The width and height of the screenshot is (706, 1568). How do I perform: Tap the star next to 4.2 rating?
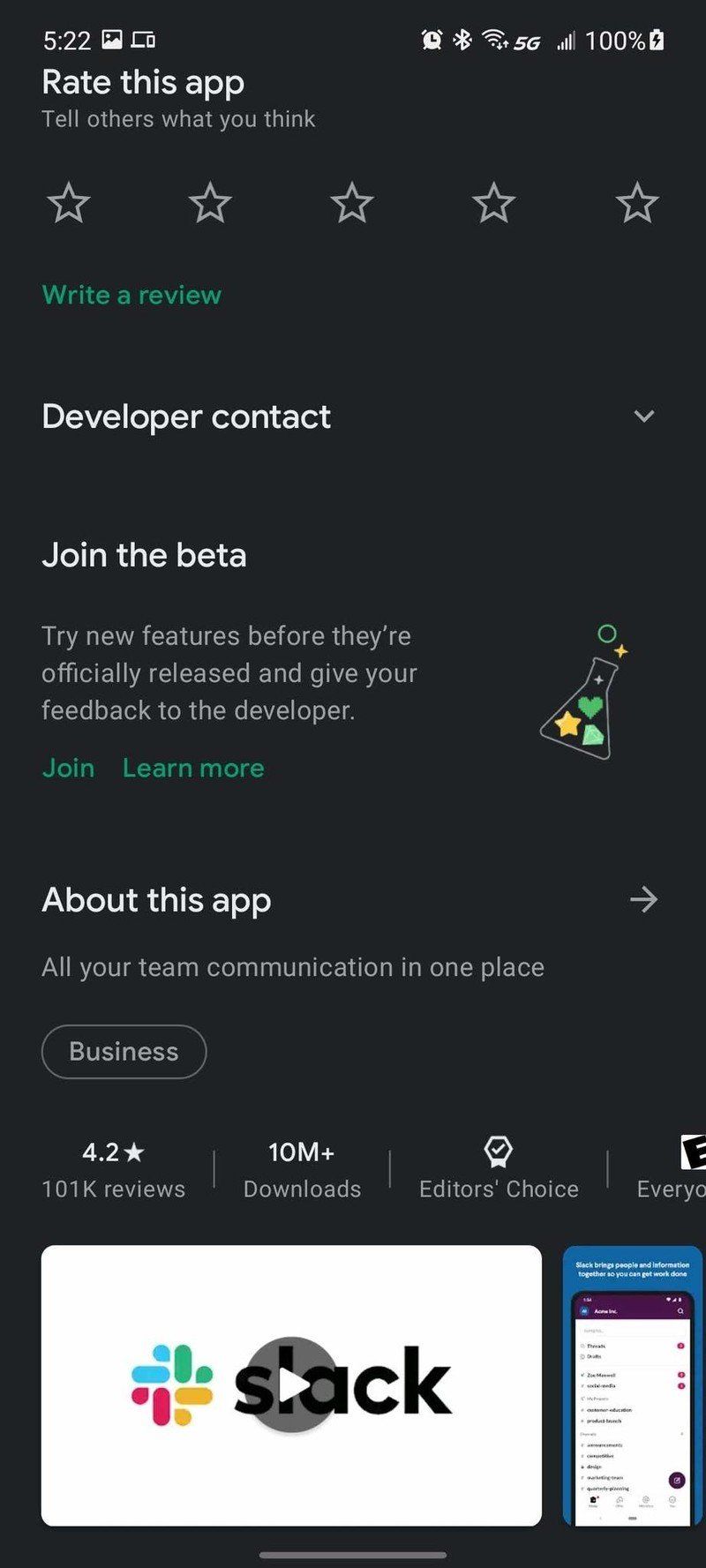coord(134,1152)
